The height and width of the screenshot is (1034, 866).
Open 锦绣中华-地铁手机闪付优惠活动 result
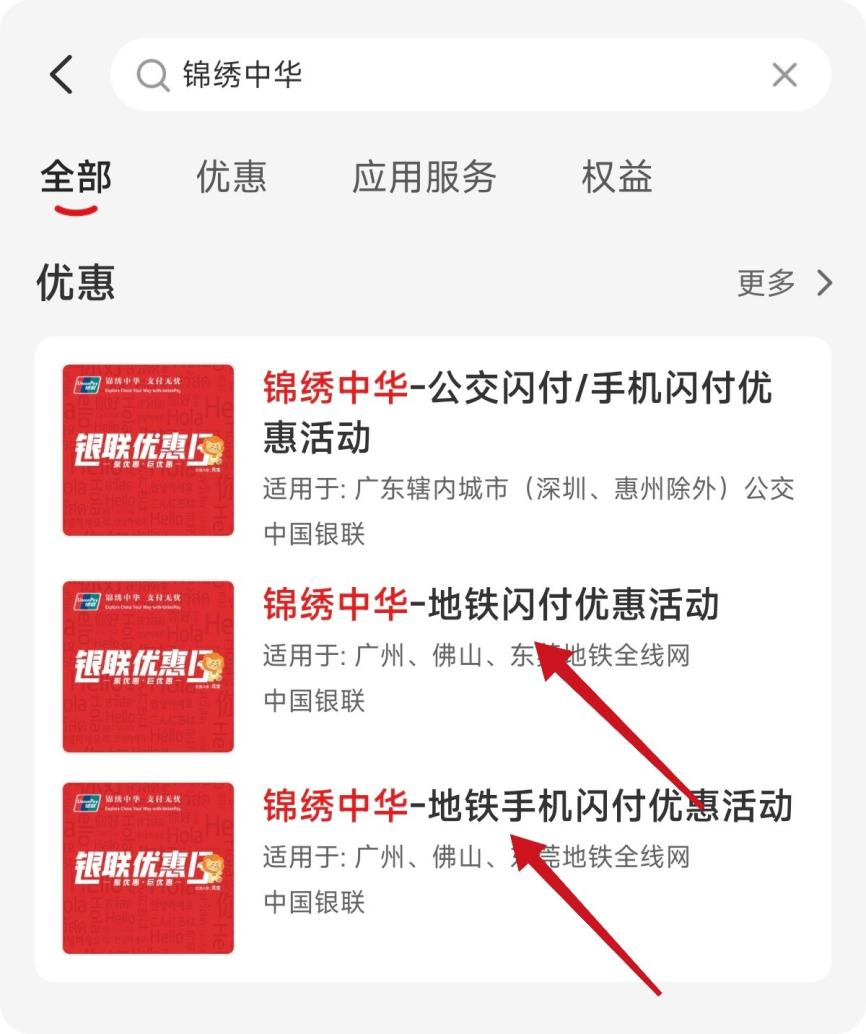coord(433,868)
